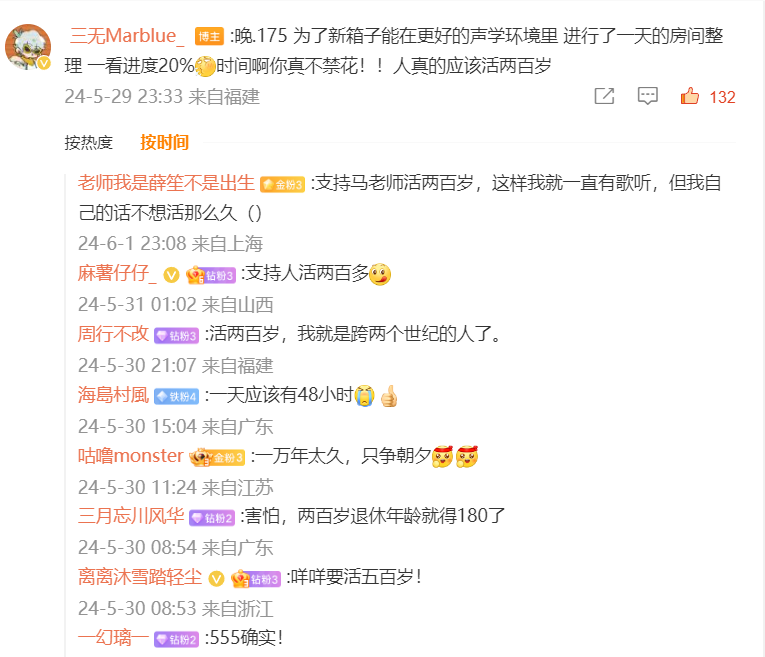Open 三无Marblue_ profile avatar

click(x=28, y=47)
